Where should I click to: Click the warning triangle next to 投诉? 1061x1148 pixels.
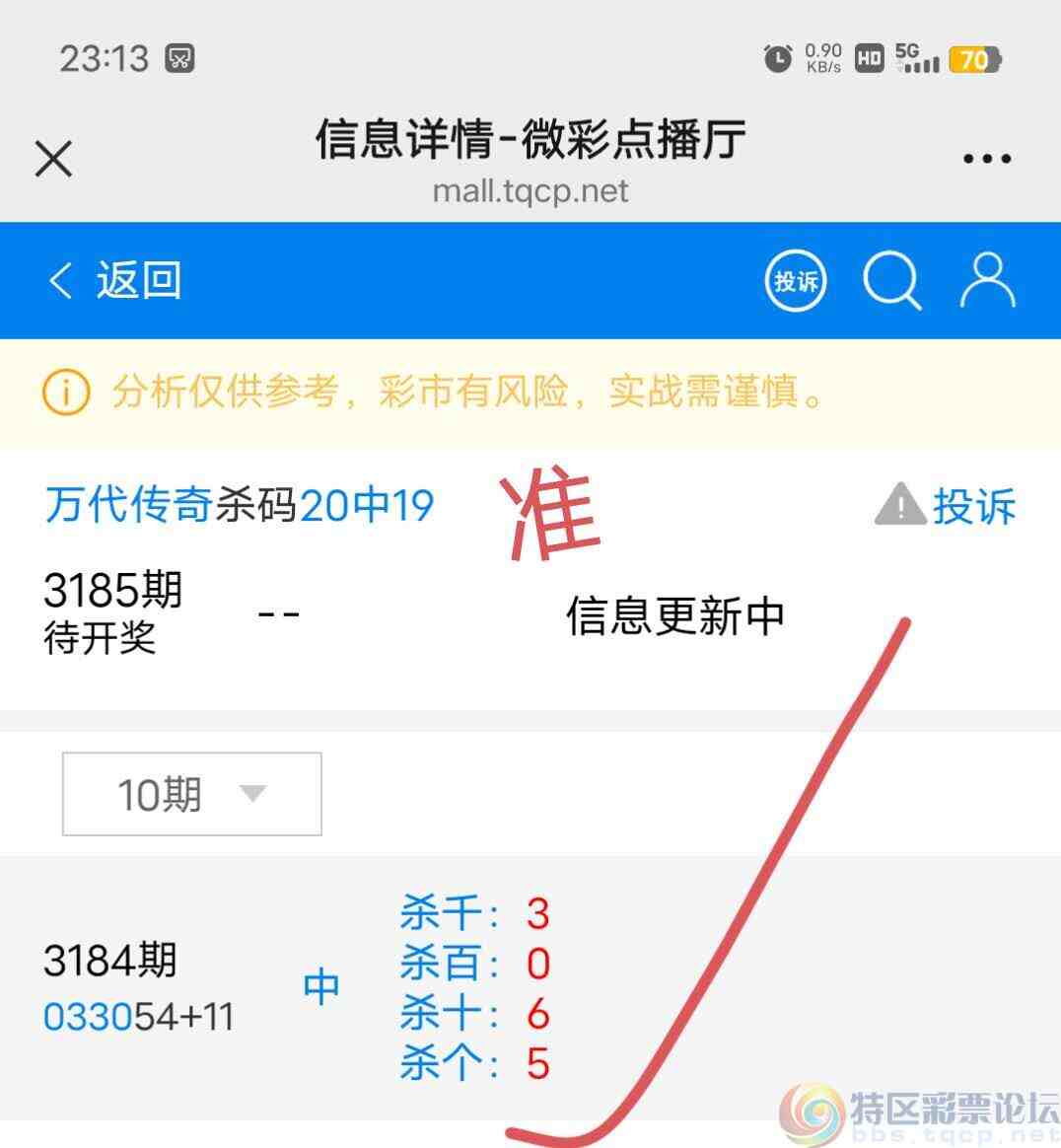[x=897, y=505]
